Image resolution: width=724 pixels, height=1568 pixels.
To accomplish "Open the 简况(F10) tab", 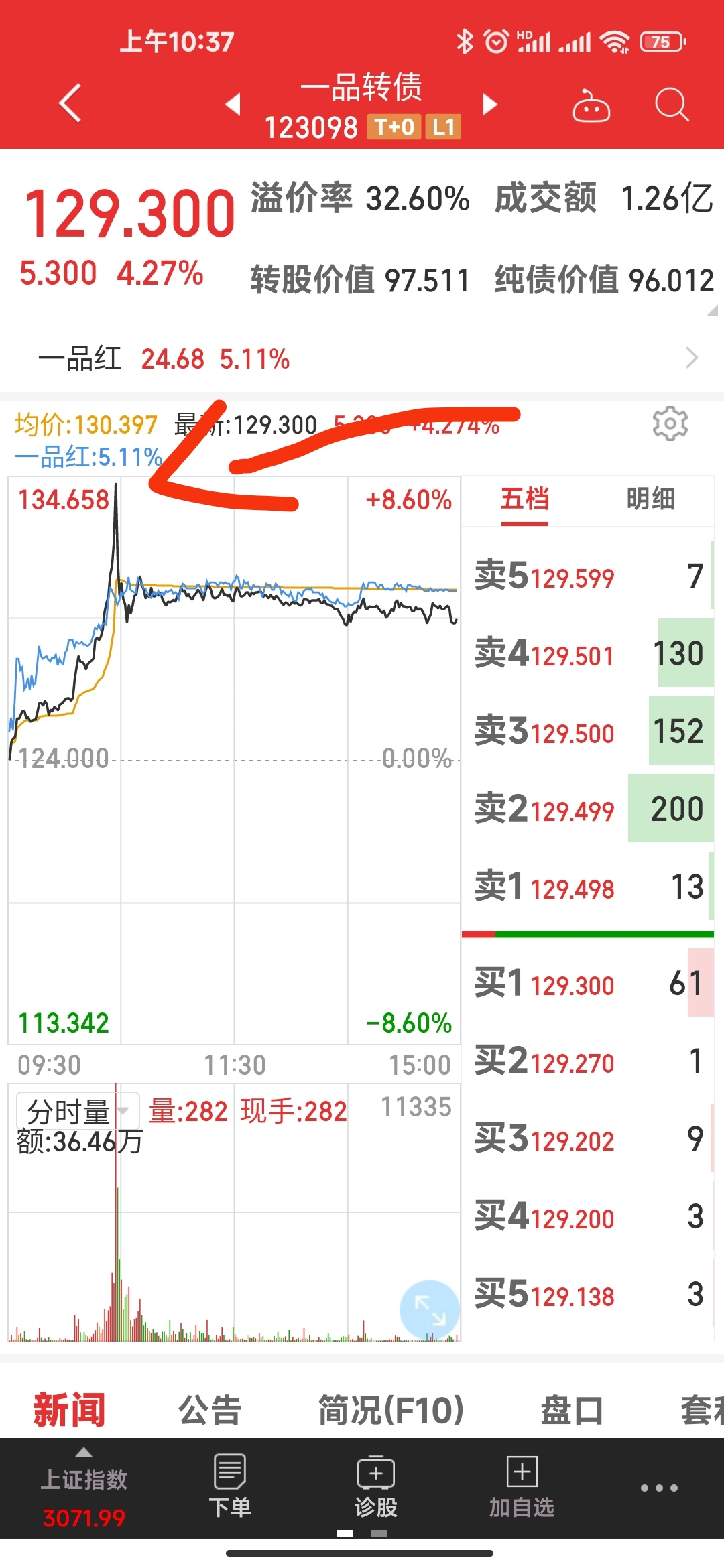I will click(x=391, y=1410).
